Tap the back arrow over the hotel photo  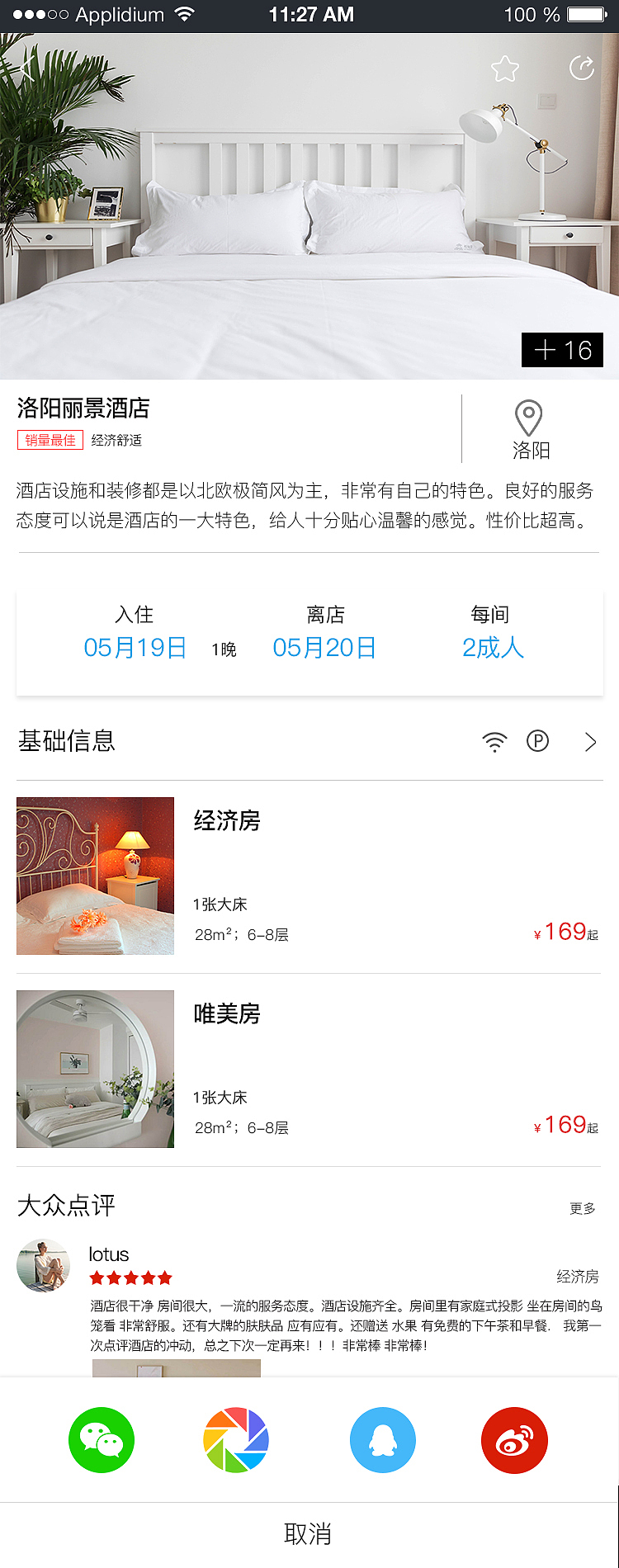tap(26, 68)
